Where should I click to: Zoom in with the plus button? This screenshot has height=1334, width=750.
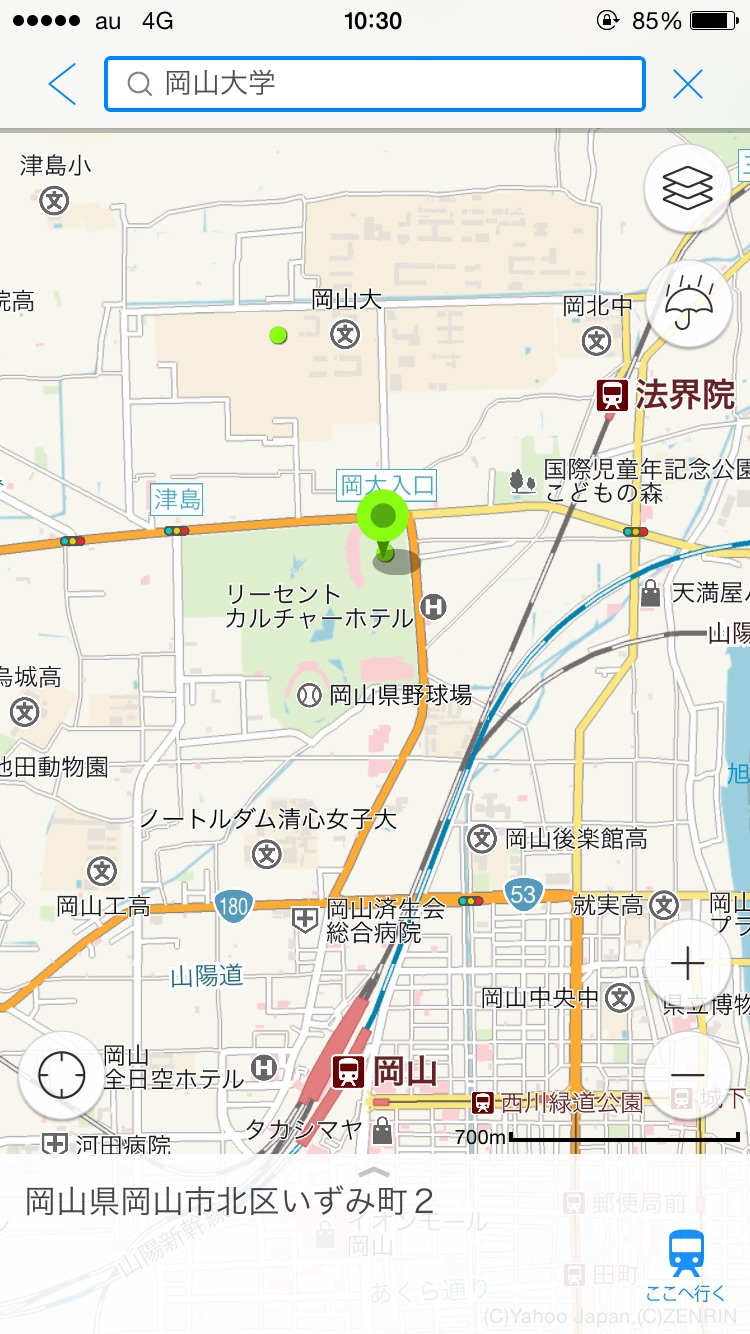pos(688,964)
